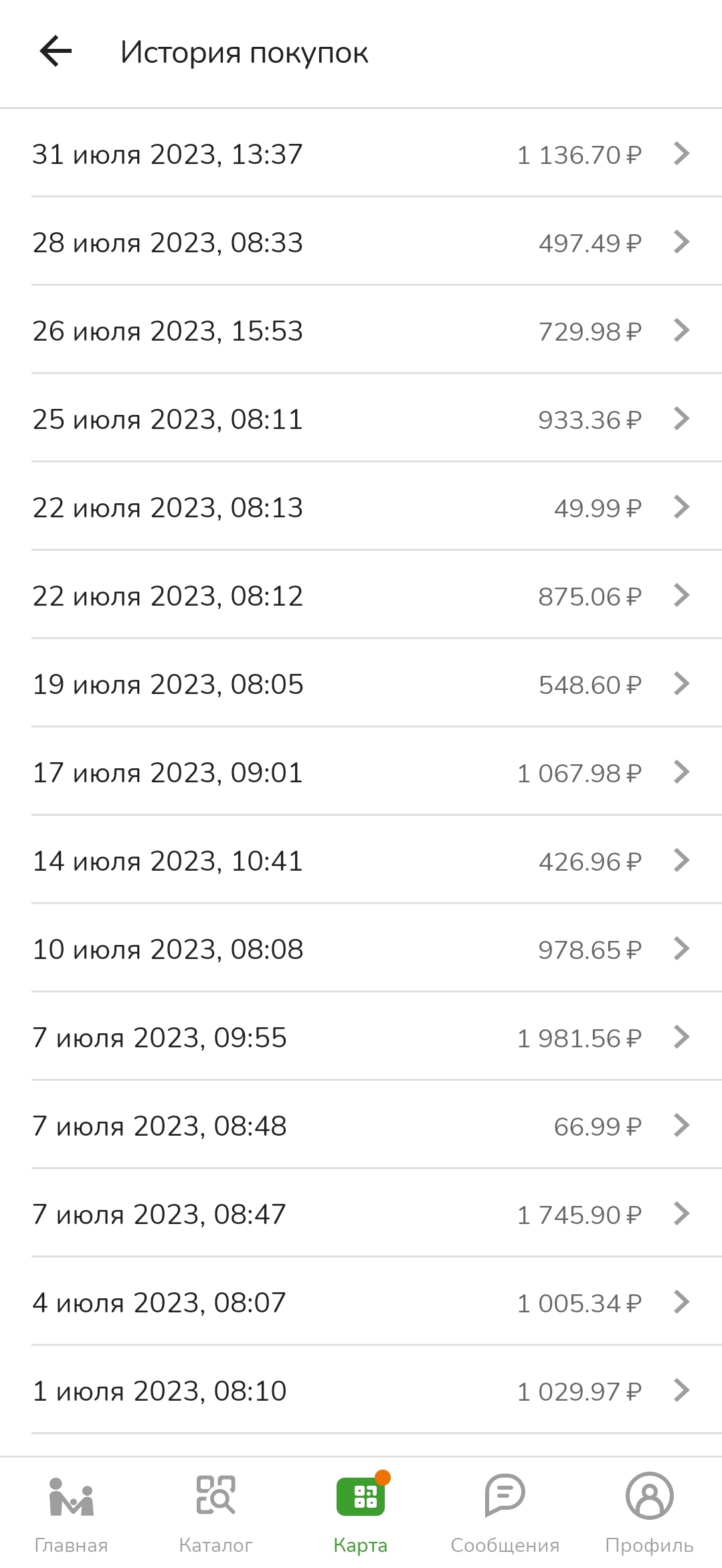Open the 28 июля 2023, 08:33 purchase
The height and width of the screenshot is (1568, 722).
[x=361, y=242]
